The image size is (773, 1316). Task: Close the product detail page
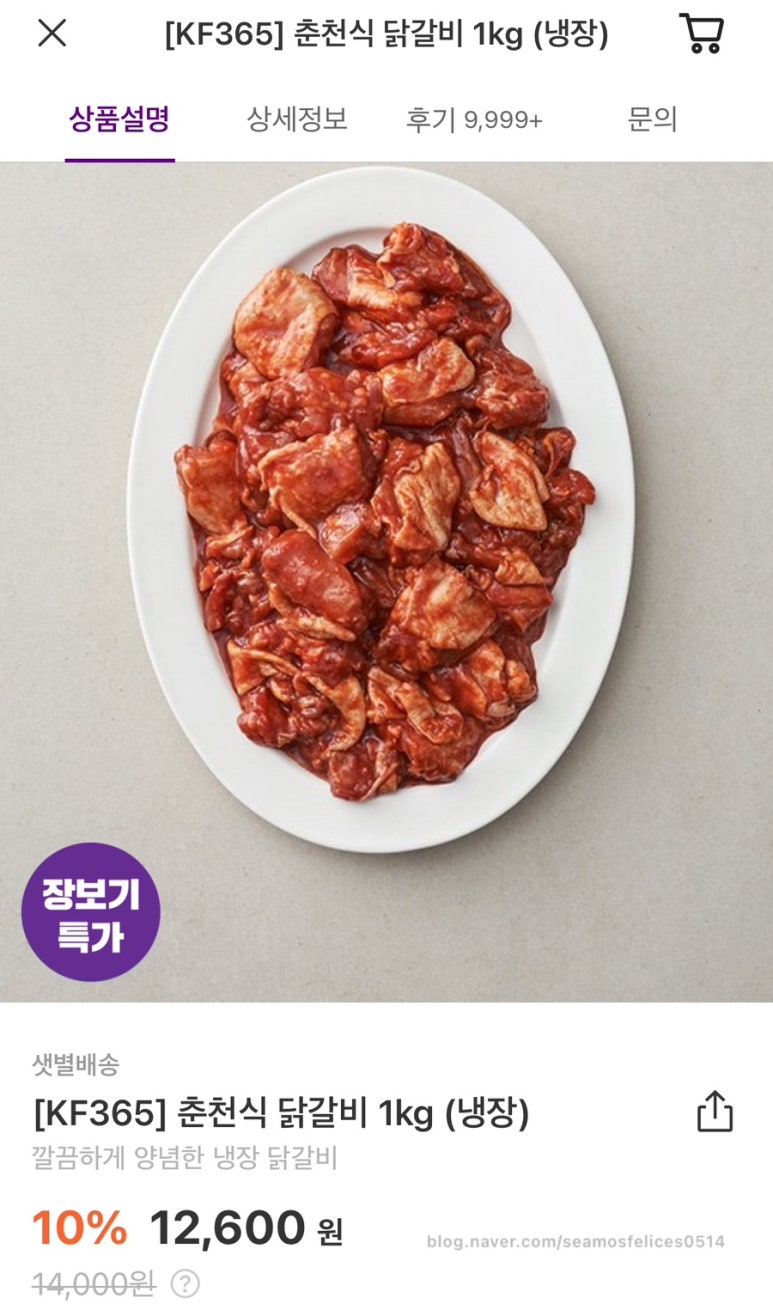click(x=52, y=34)
